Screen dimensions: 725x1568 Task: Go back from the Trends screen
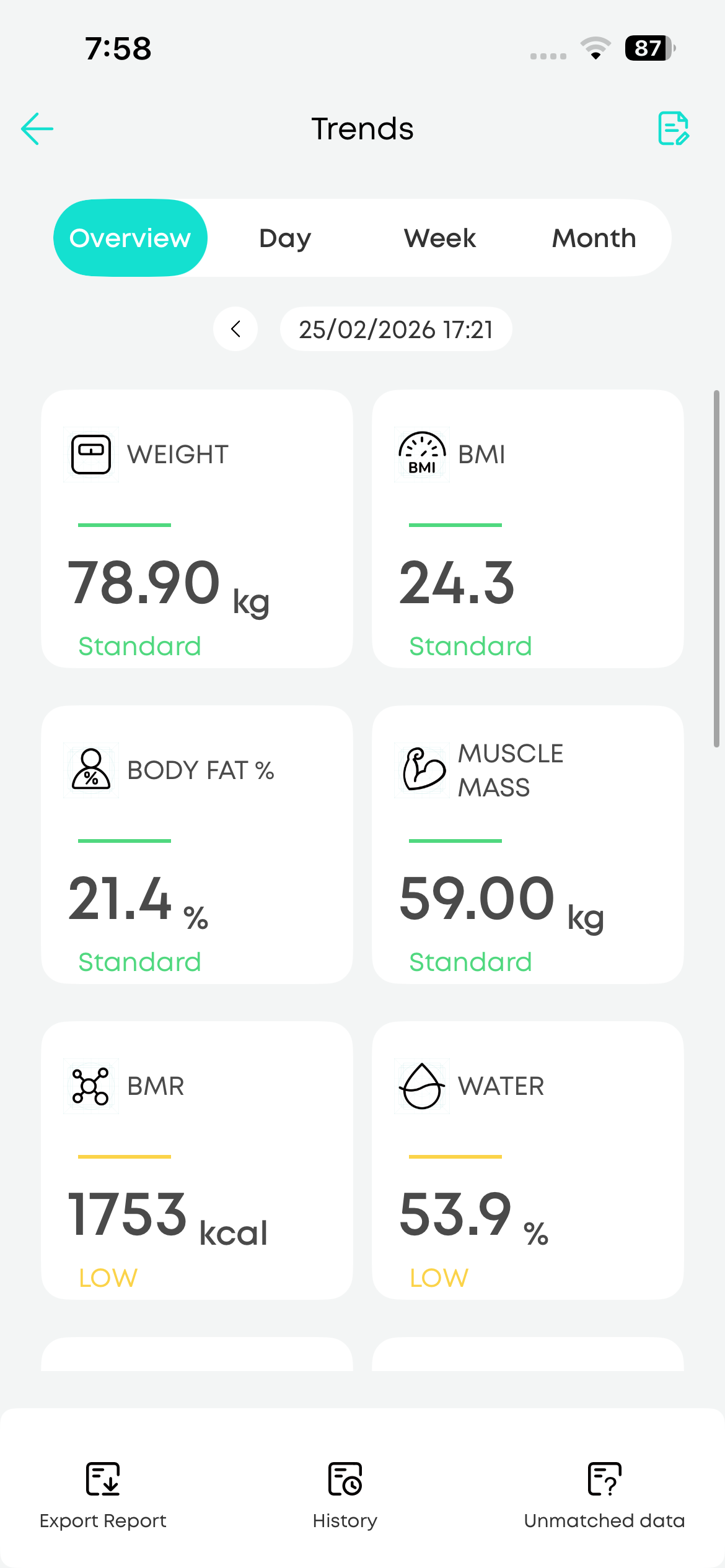tap(37, 129)
